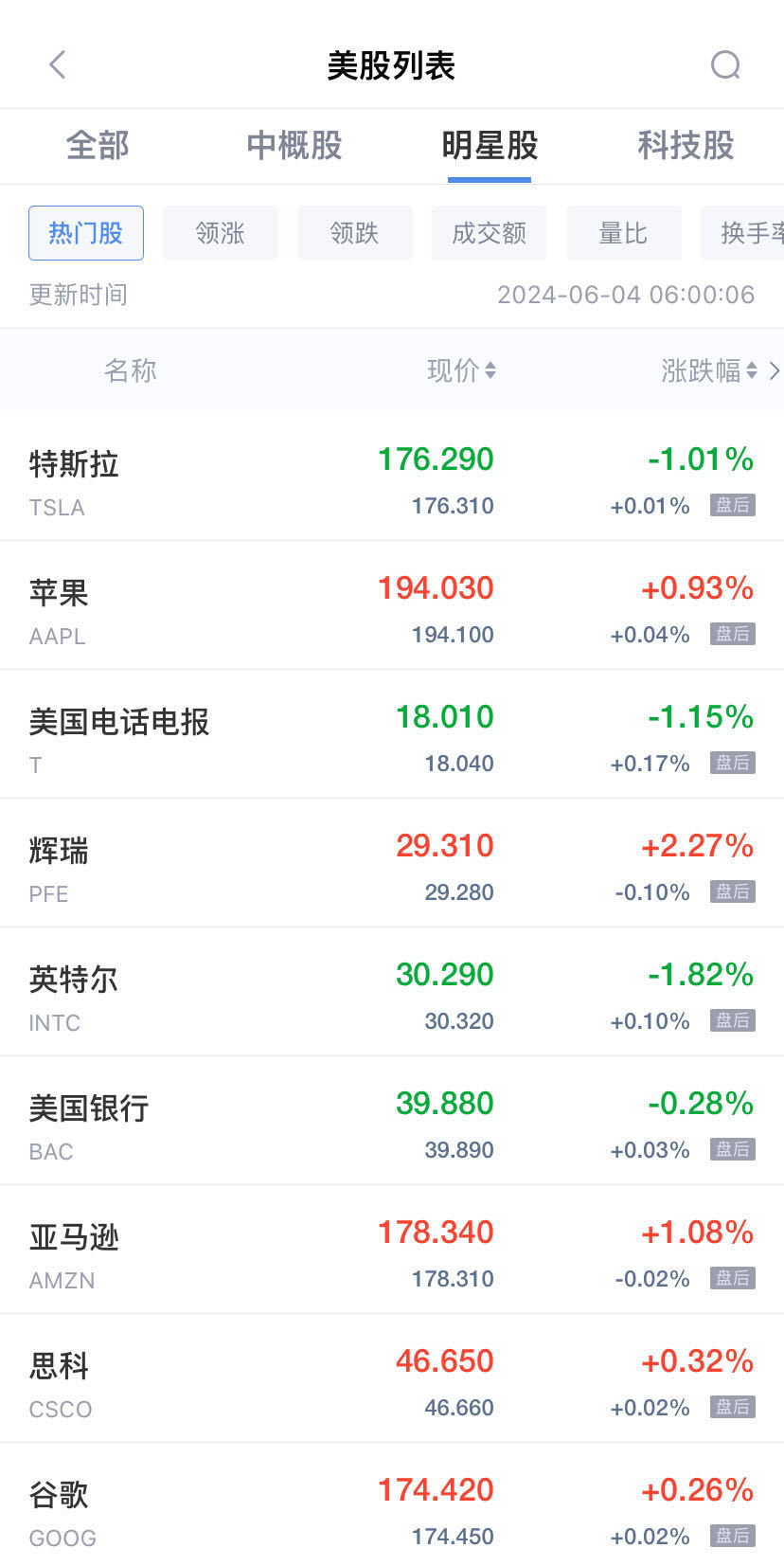The image size is (784, 1566).
Task: Tap the 量比 filter chip
Action: (x=624, y=233)
